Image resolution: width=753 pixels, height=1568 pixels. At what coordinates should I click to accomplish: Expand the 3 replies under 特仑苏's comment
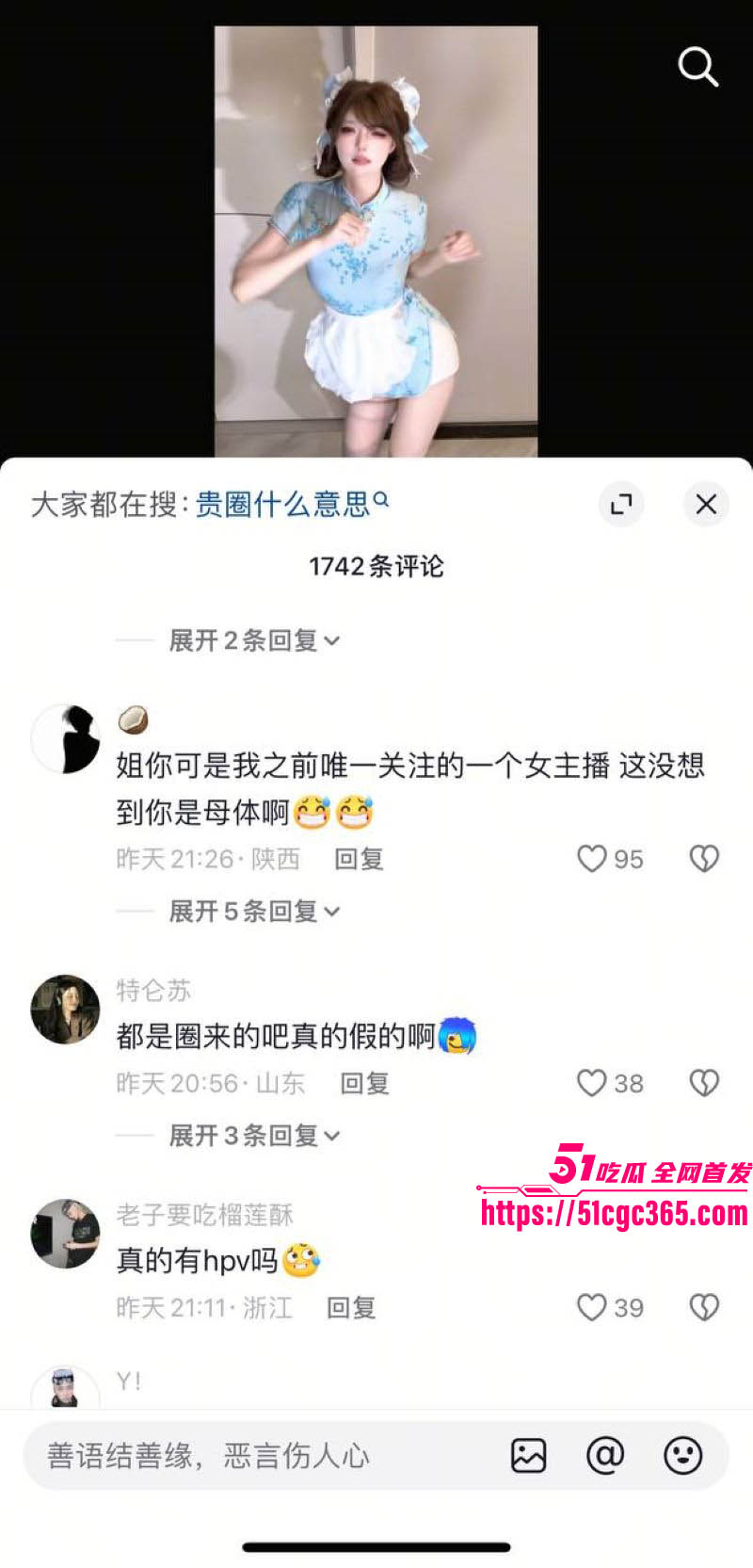click(249, 1136)
